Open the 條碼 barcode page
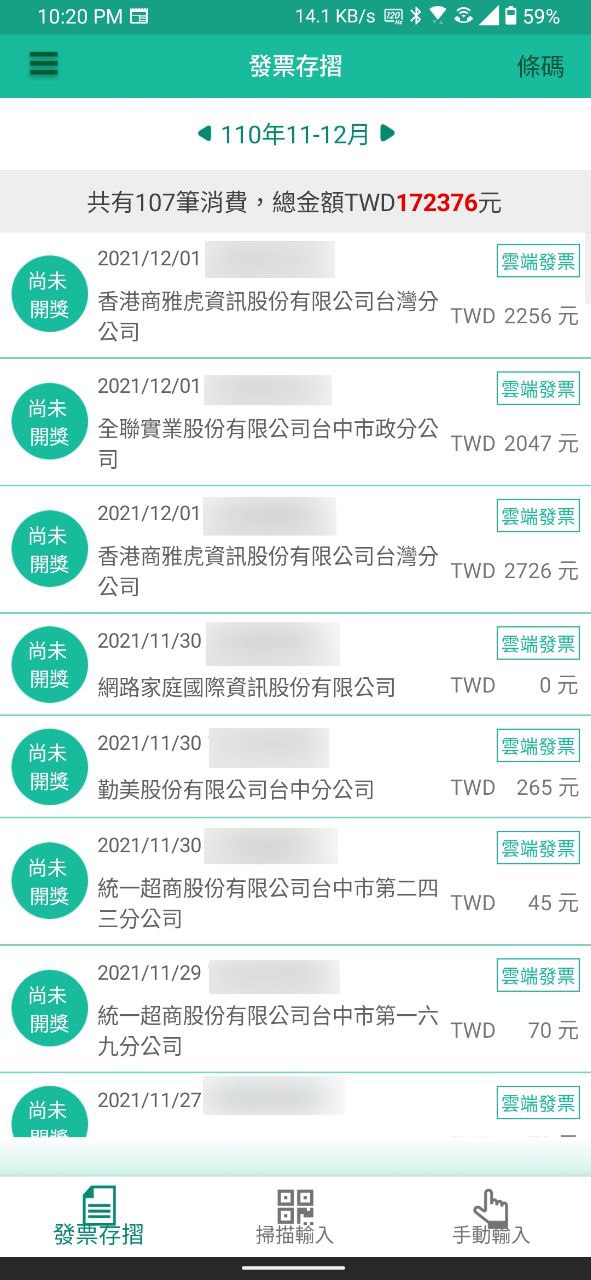The width and height of the screenshot is (591, 1280). coord(540,66)
